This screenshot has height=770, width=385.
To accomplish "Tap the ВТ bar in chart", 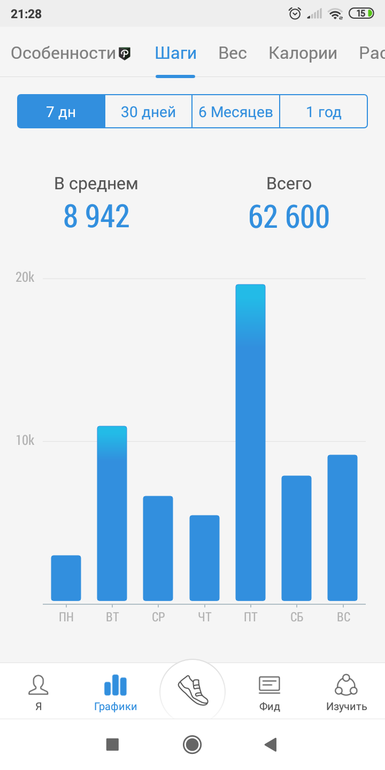I will pyautogui.click(x=112, y=513).
